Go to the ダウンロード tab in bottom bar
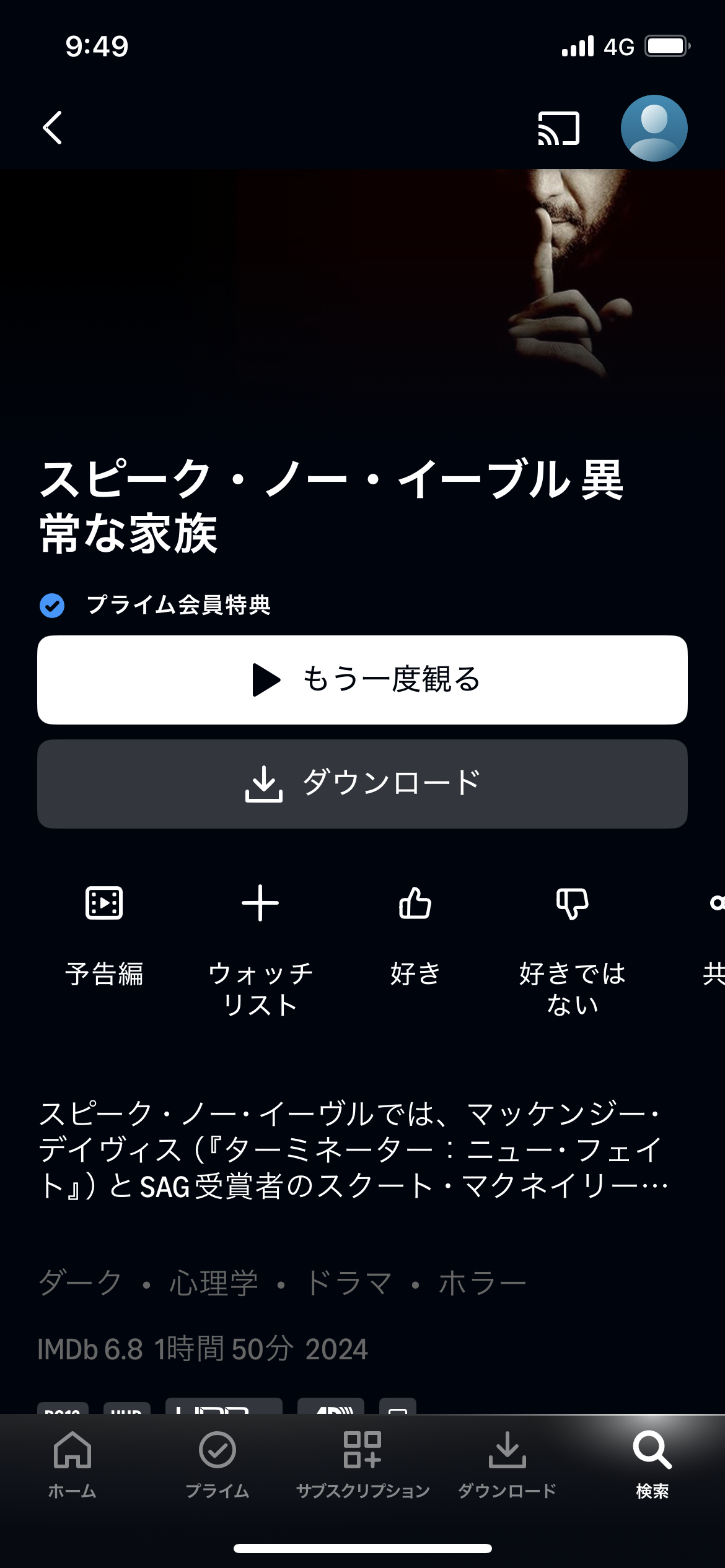The height and width of the screenshot is (1568, 725). coord(507,1464)
